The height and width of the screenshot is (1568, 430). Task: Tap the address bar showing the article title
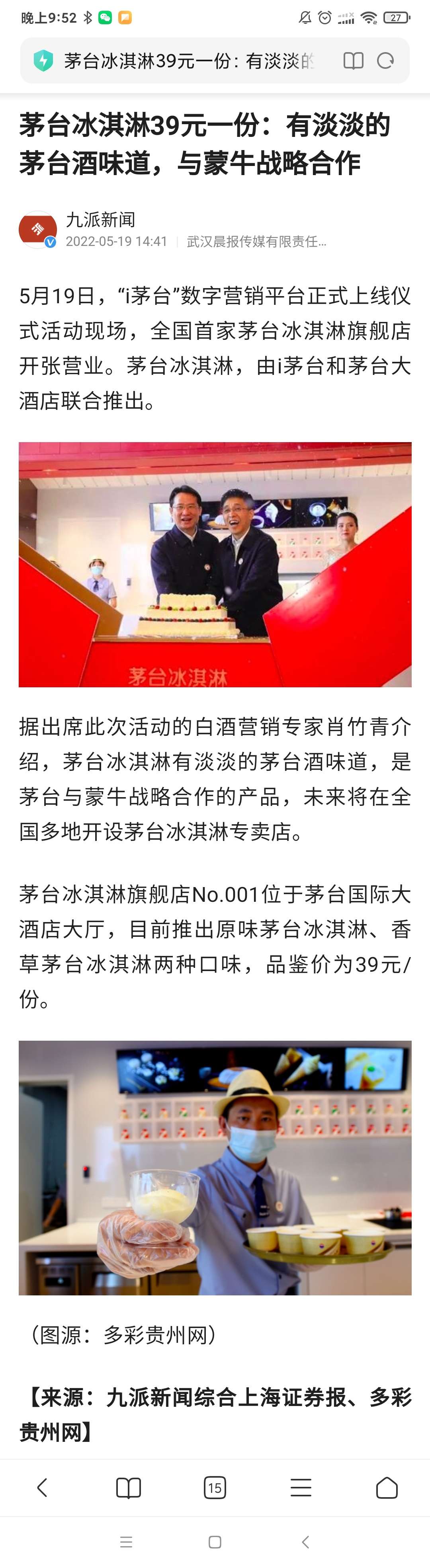[x=189, y=61]
